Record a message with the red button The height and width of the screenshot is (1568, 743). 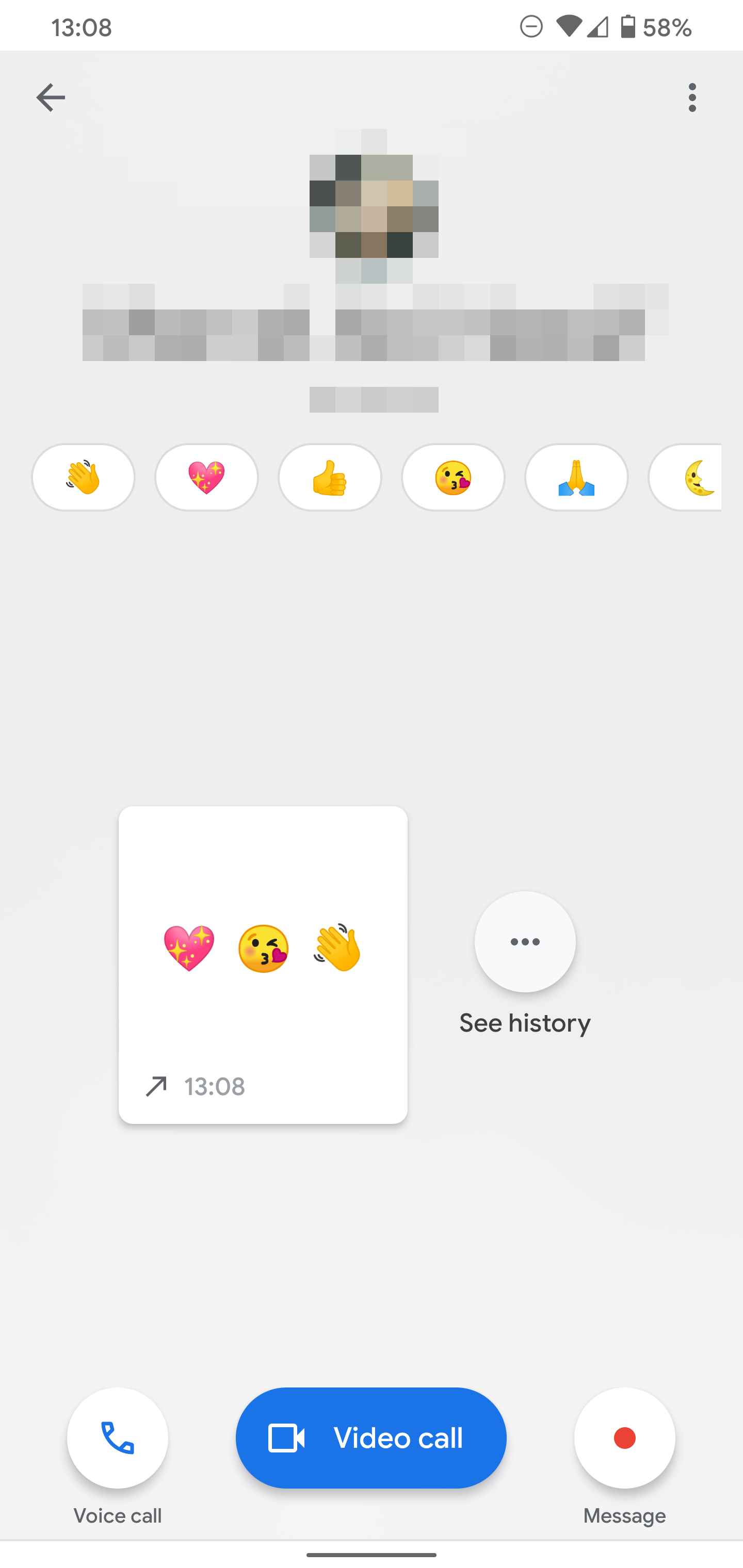(x=624, y=1438)
